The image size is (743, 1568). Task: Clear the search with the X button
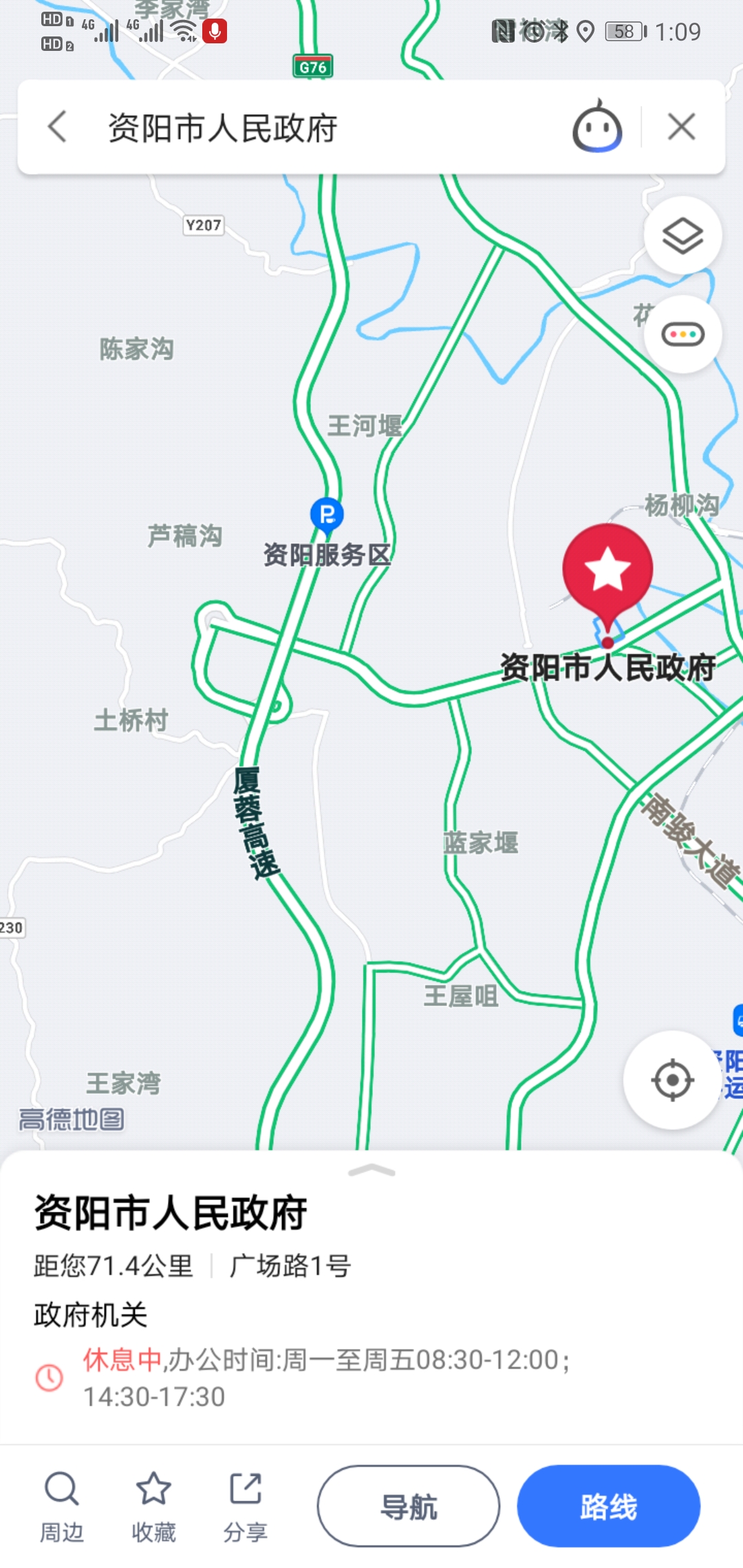click(x=681, y=127)
